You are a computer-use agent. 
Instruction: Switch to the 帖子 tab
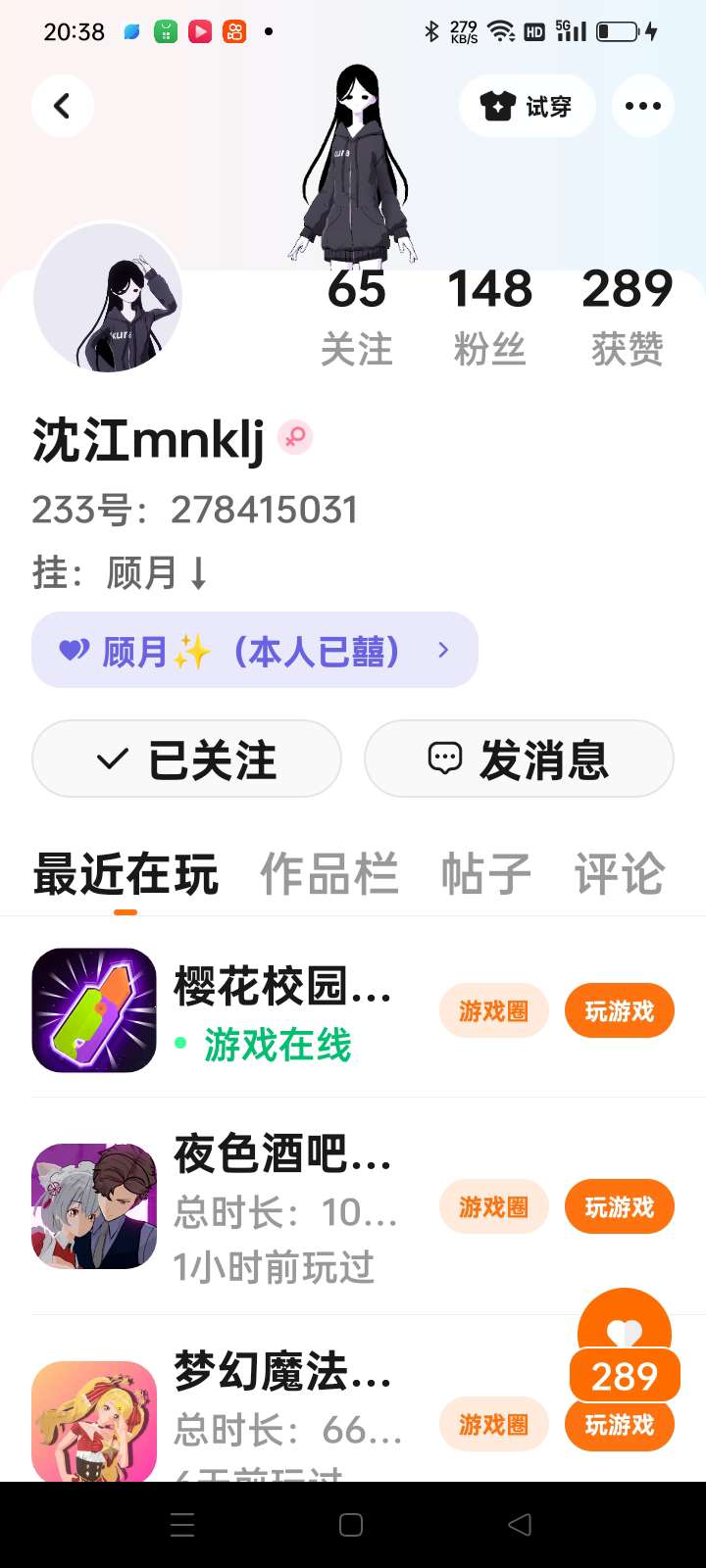tap(485, 874)
